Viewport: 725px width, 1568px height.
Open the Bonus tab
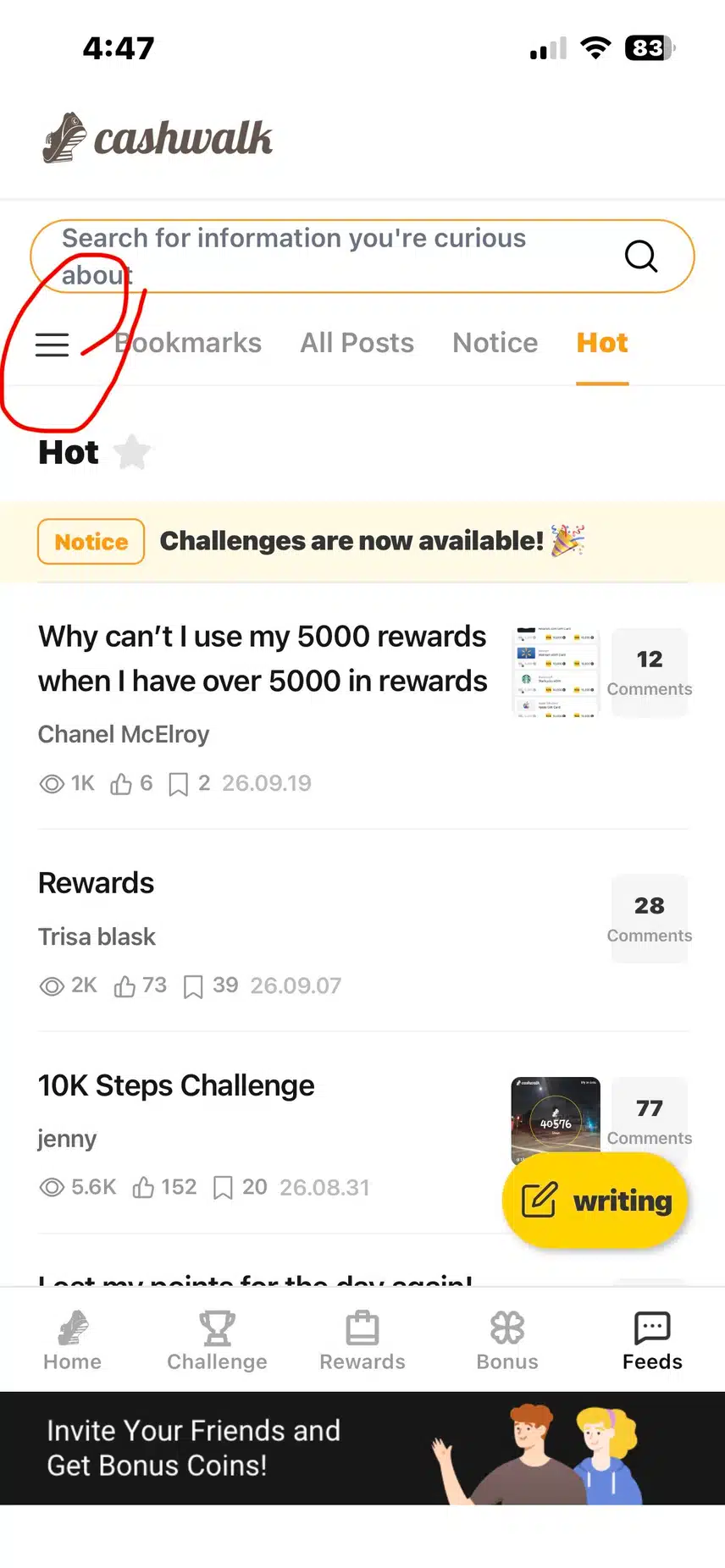coord(507,1340)
